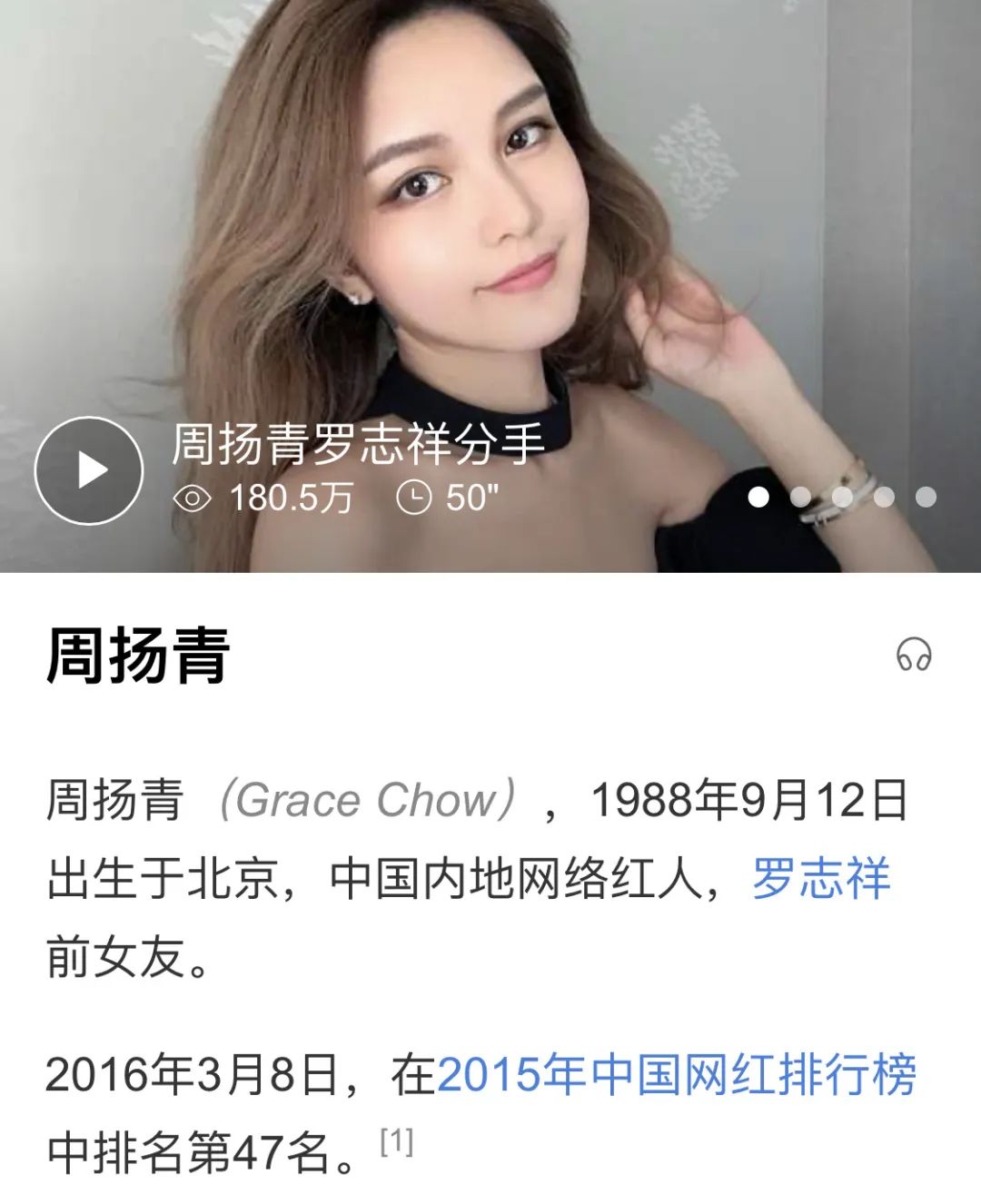Open the 罗志祥 hyperlink
Image resolution: width=981 pixels, height=1204 pixels.
822,876
